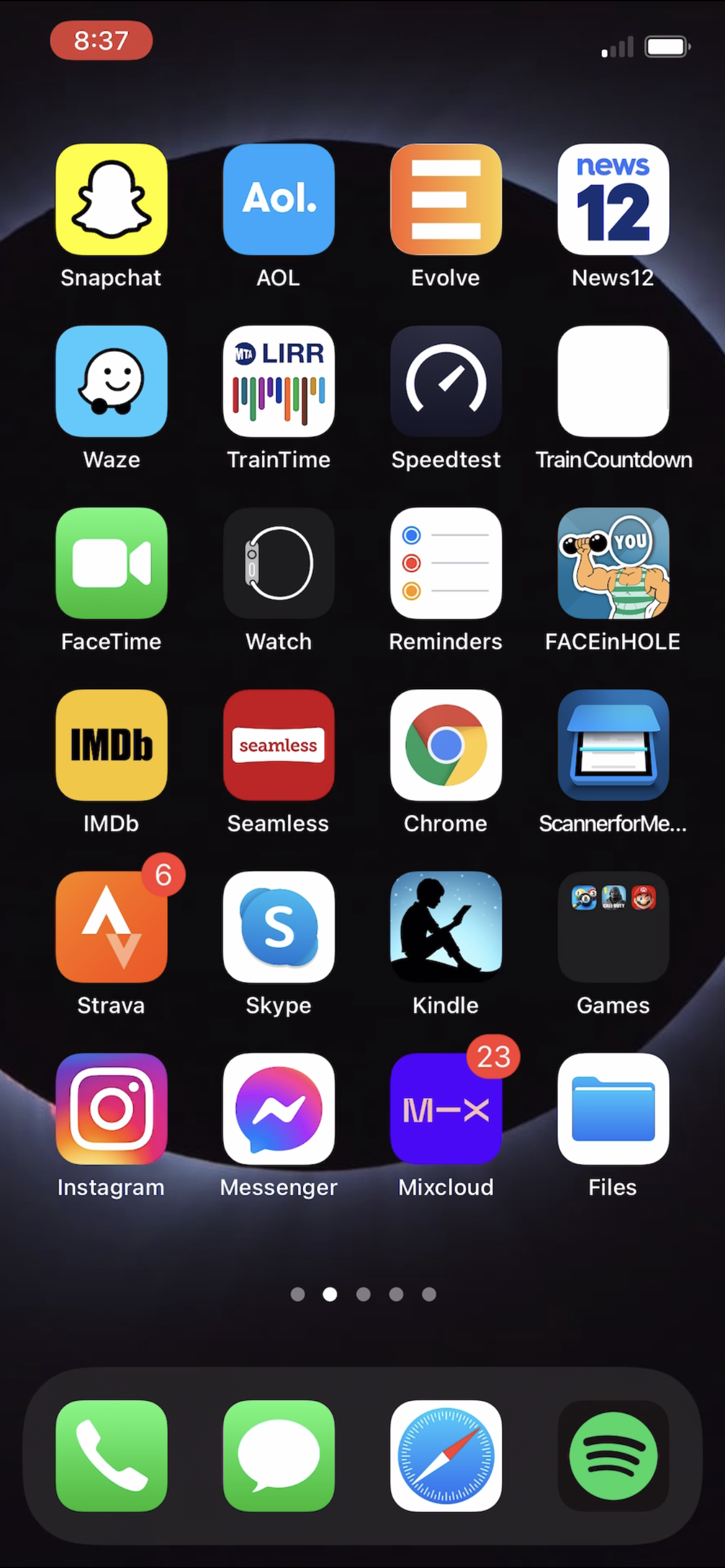Open Seamless food delivery app
This screenshot has width=725, height=1568.
pyautogui.click(x=279, y=745)
